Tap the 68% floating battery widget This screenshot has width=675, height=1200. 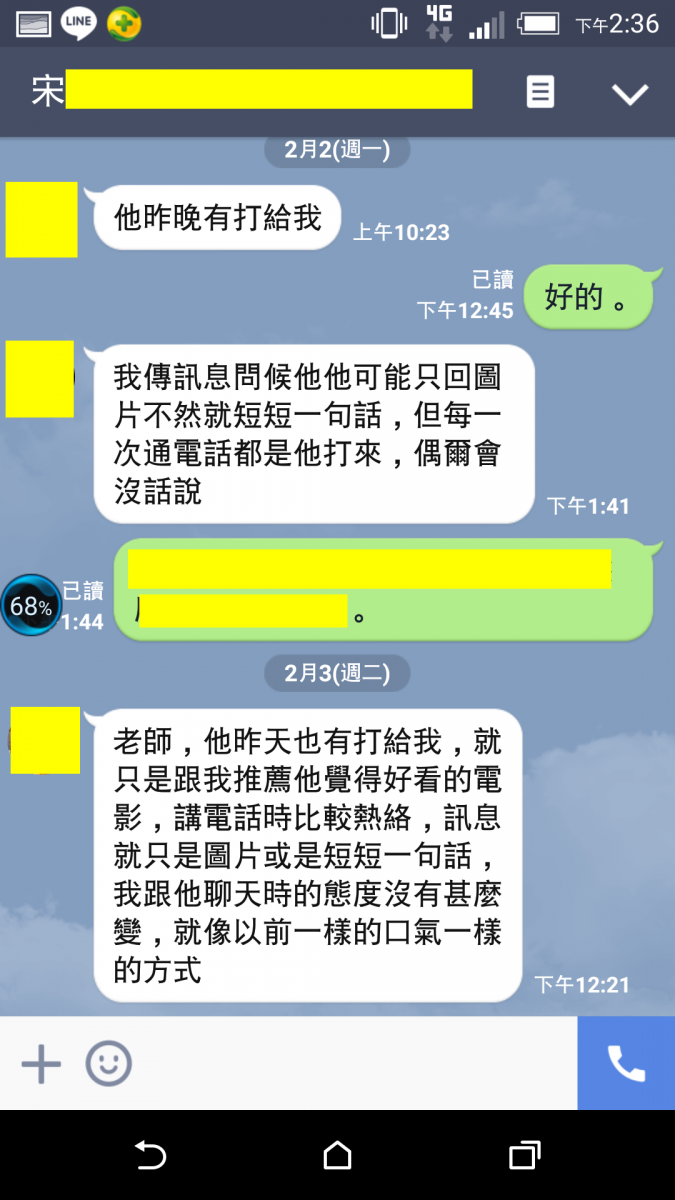pyautogui.click(x=30, y=605)
